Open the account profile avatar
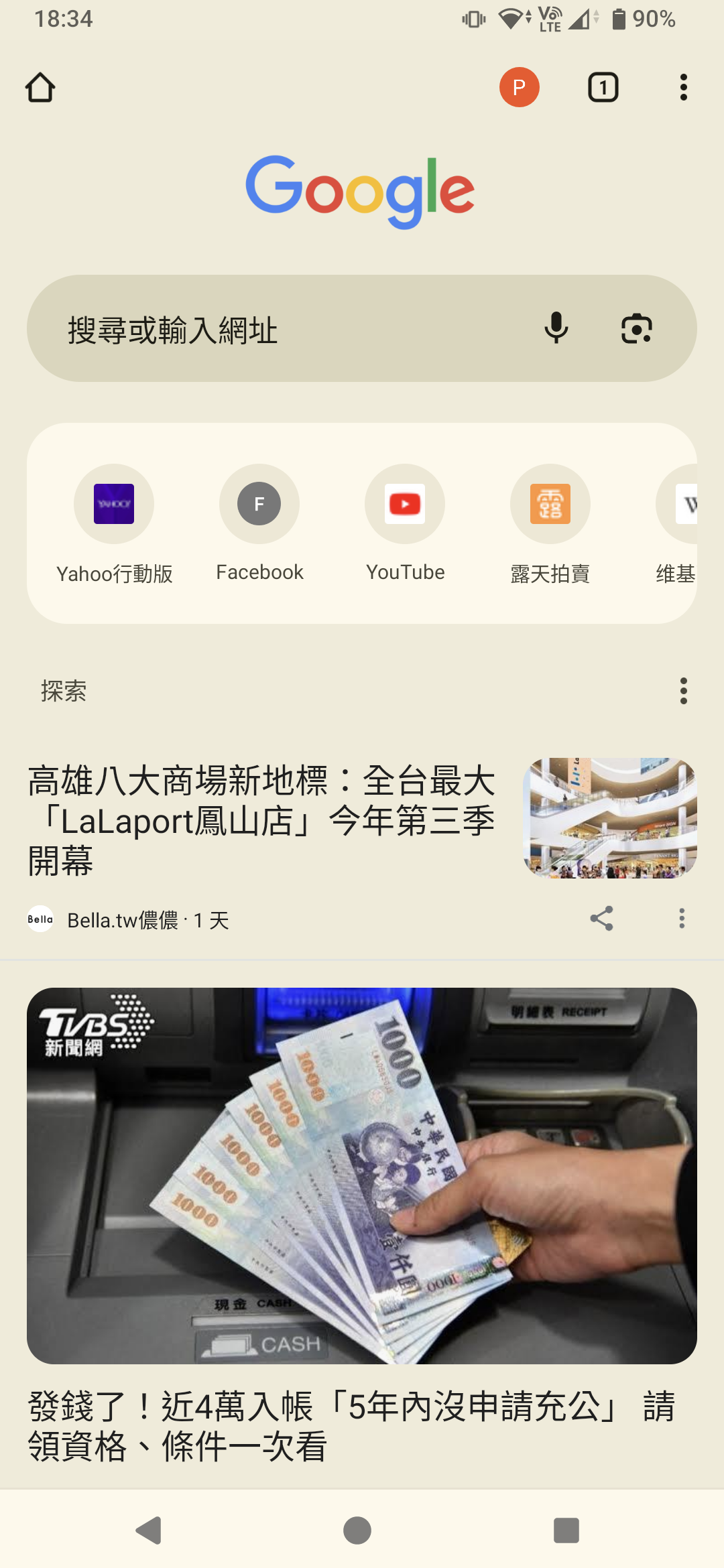The image size is (724, 1568). pyautogui.click(x=519, y=88)
